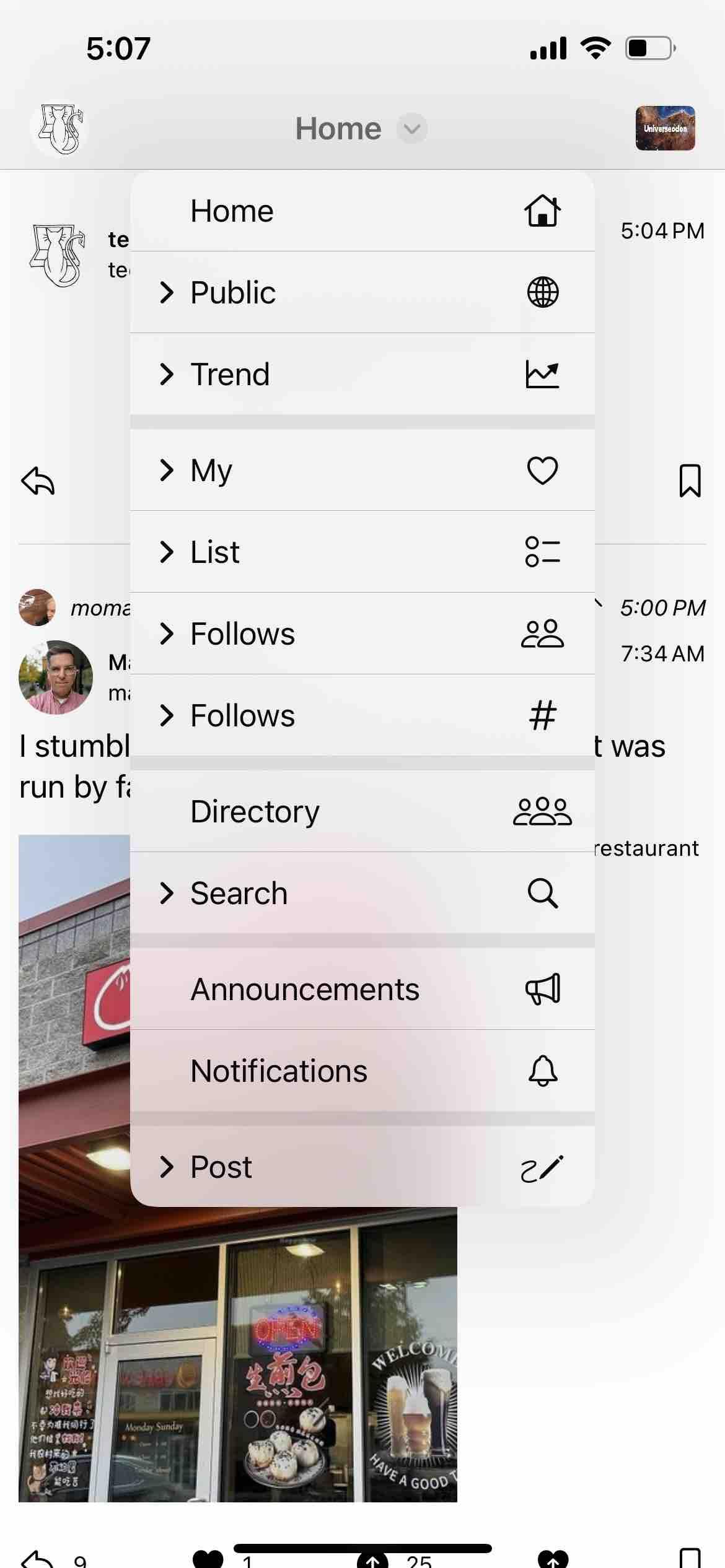Collapse the Home title dropdown
Viewport: 725px width, 1568px height.
tap(361, 129)
